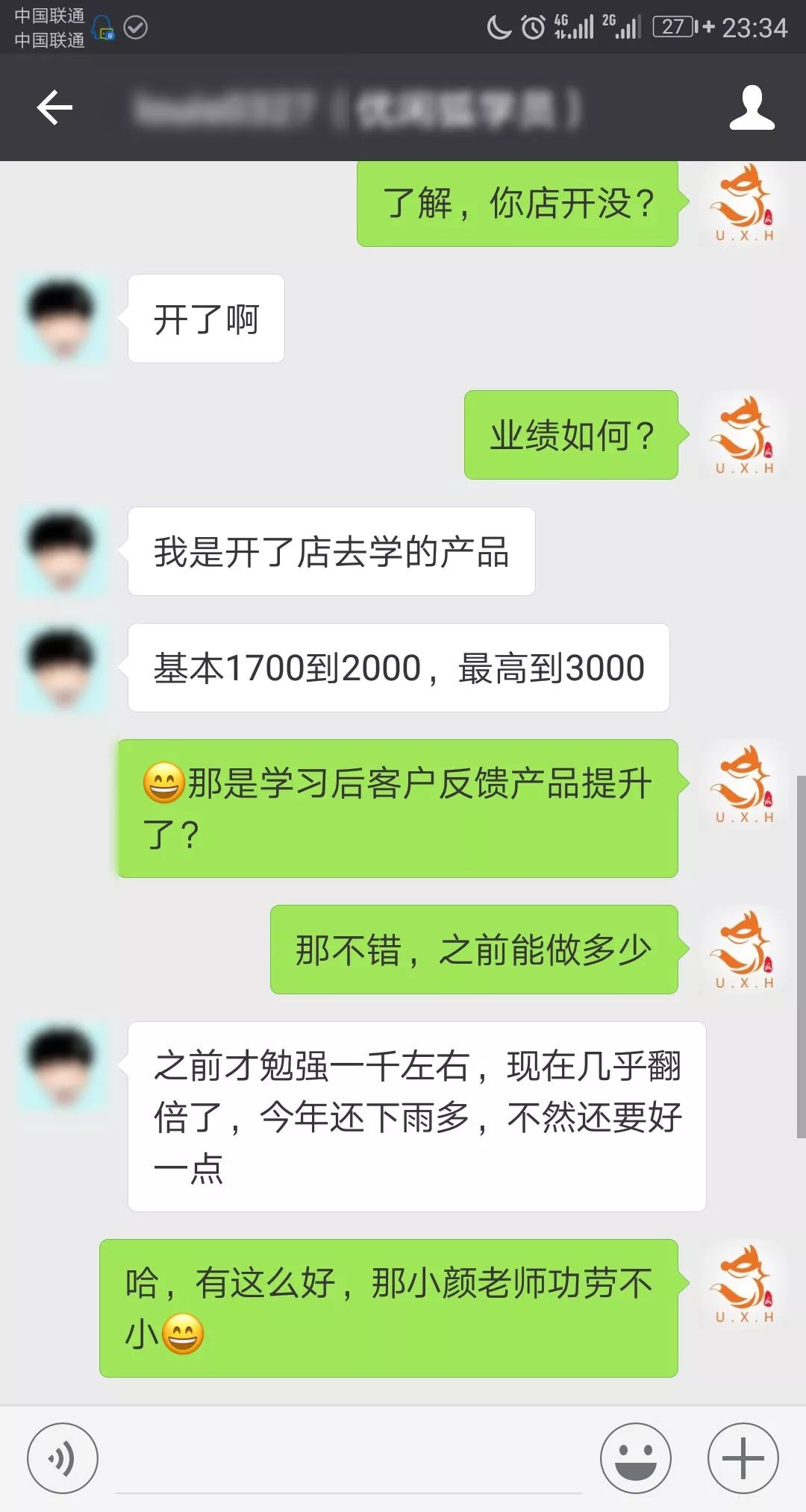Open the chat info profile icon
806x1512 pixels.
[x=752, y=108]
